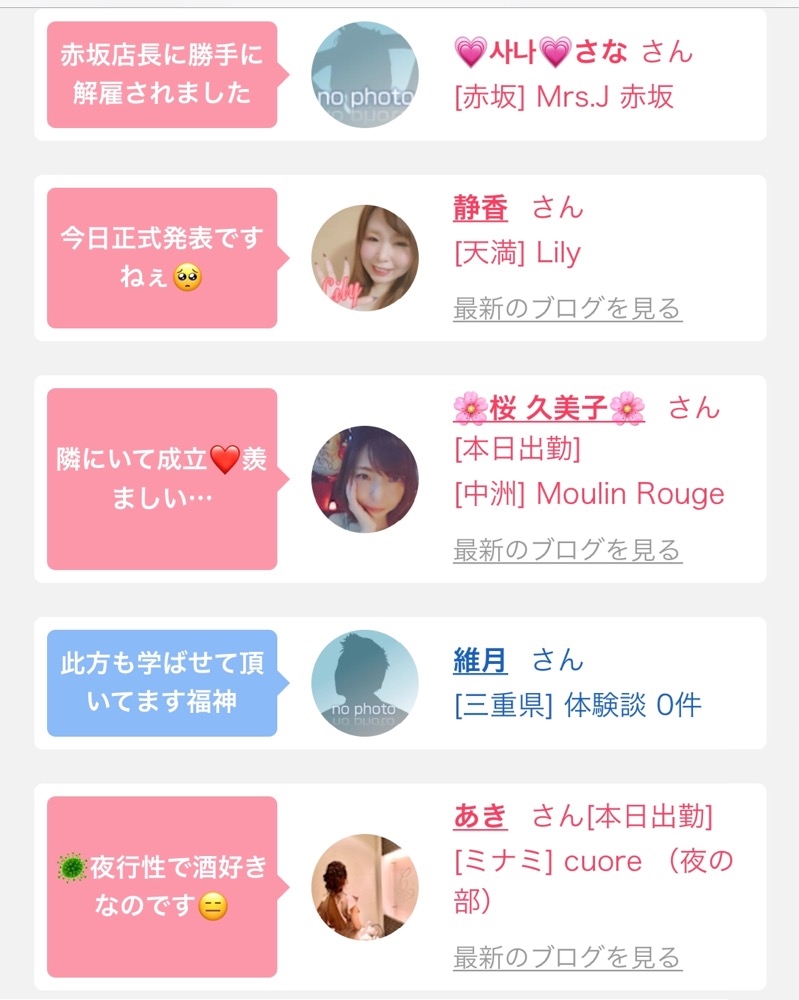799x1000 pixels.
Task: Tap あき's profile photo
Action: click(365, 886)
